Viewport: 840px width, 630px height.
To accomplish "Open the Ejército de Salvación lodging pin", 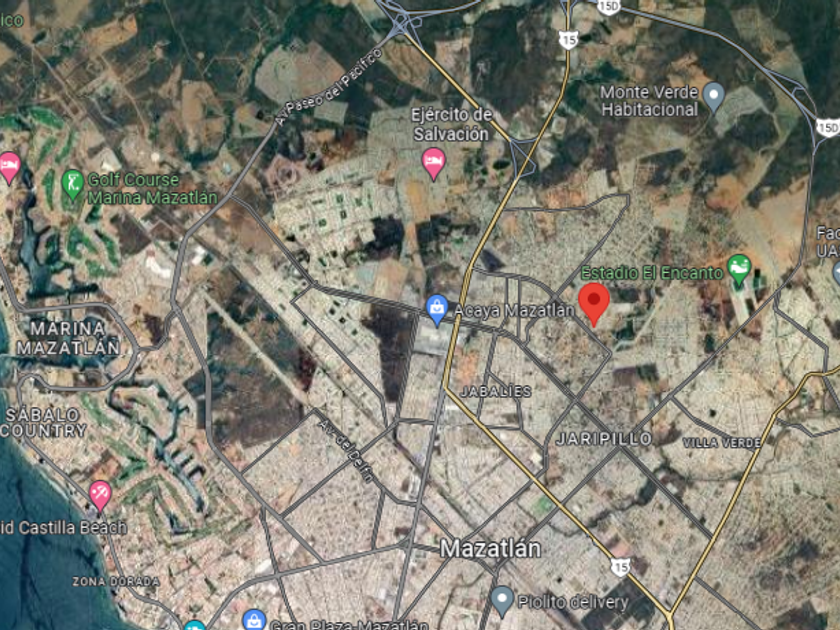I will pos(433,161).
